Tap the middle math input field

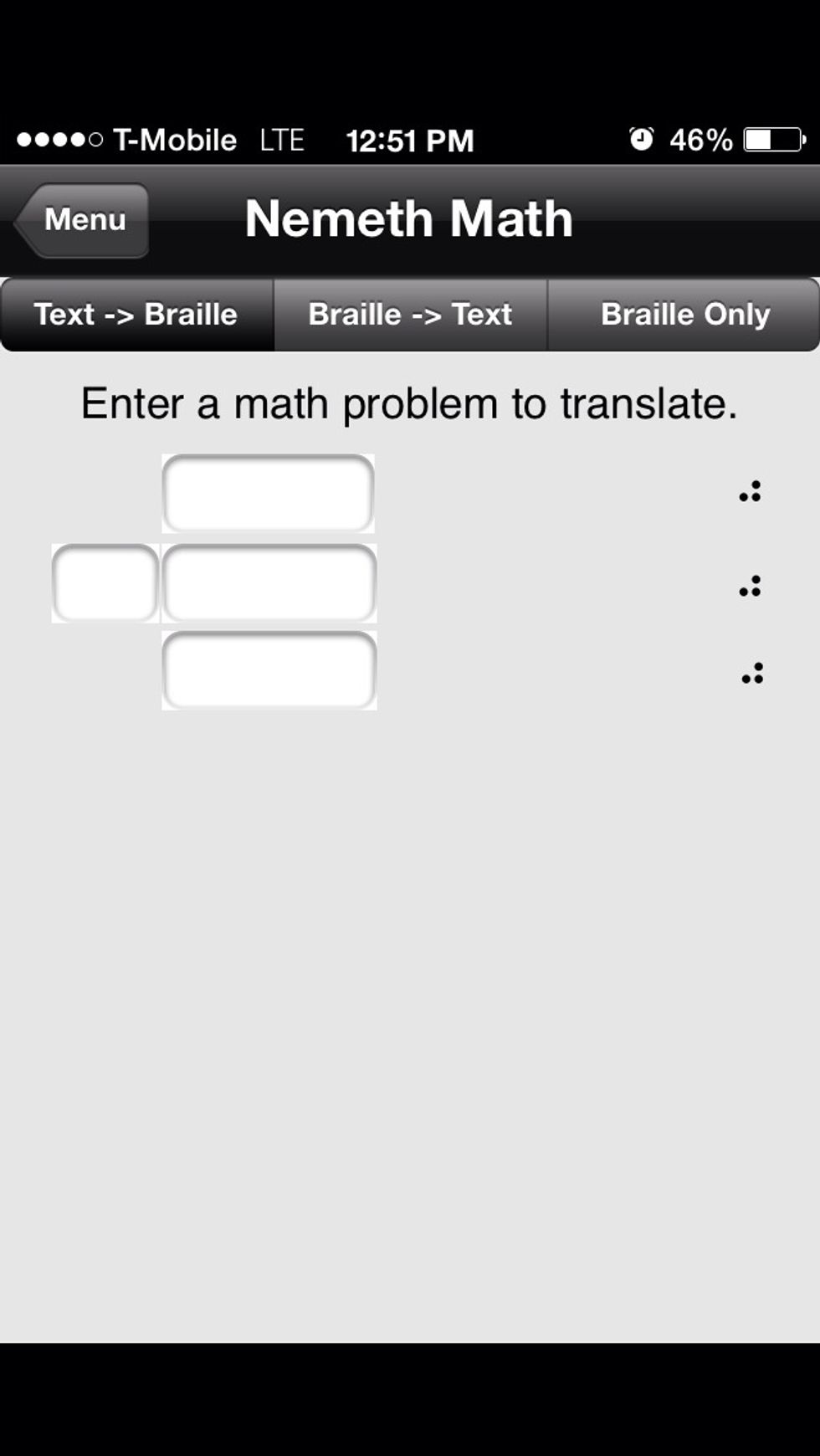[269, 583]
